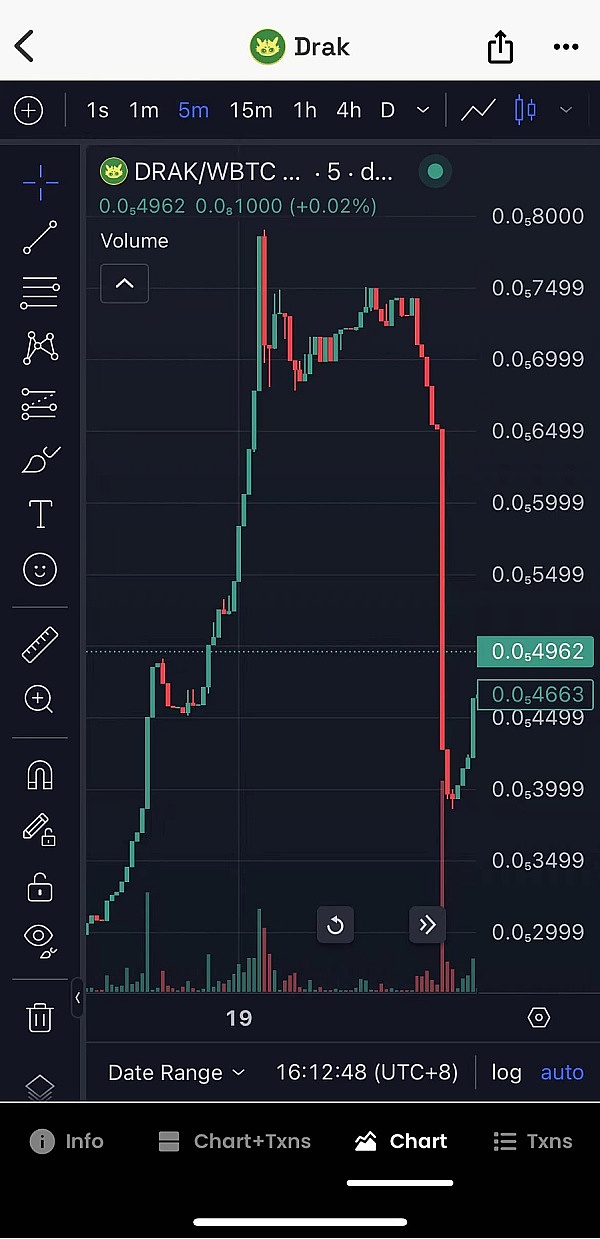Pick the text annotation tool
This screenshot has width=600, height=1239.
39,514
